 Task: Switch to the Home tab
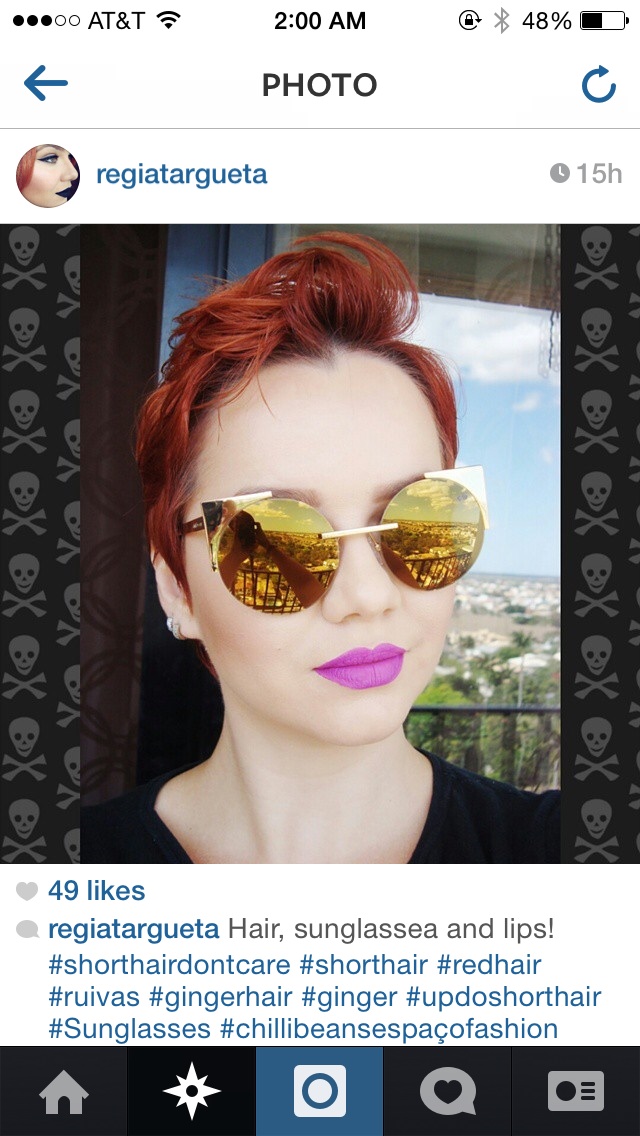(64, 1092)
